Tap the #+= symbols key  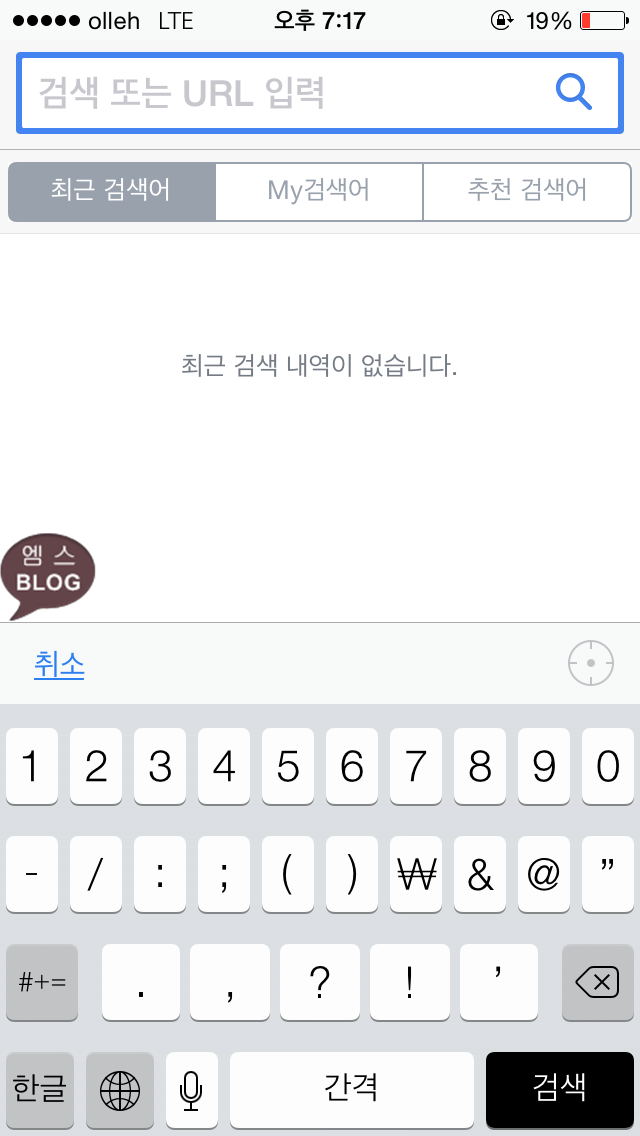coord(42,982)
